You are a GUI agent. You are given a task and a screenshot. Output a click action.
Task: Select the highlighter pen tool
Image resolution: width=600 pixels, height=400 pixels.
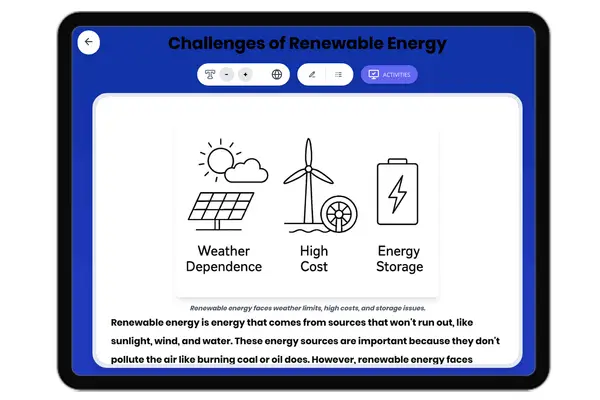(x=312, y=74)
